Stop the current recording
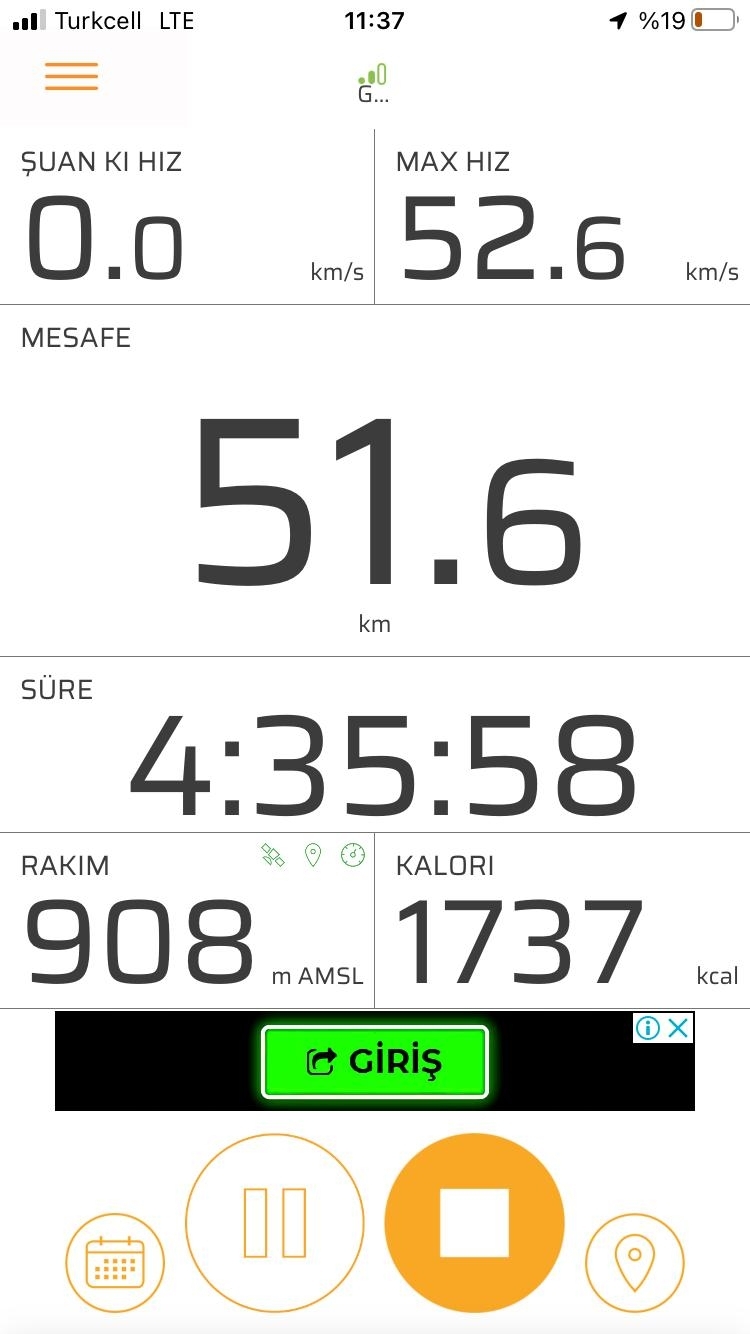Screen dimensions: 750x1334 tap(474, 1222)
